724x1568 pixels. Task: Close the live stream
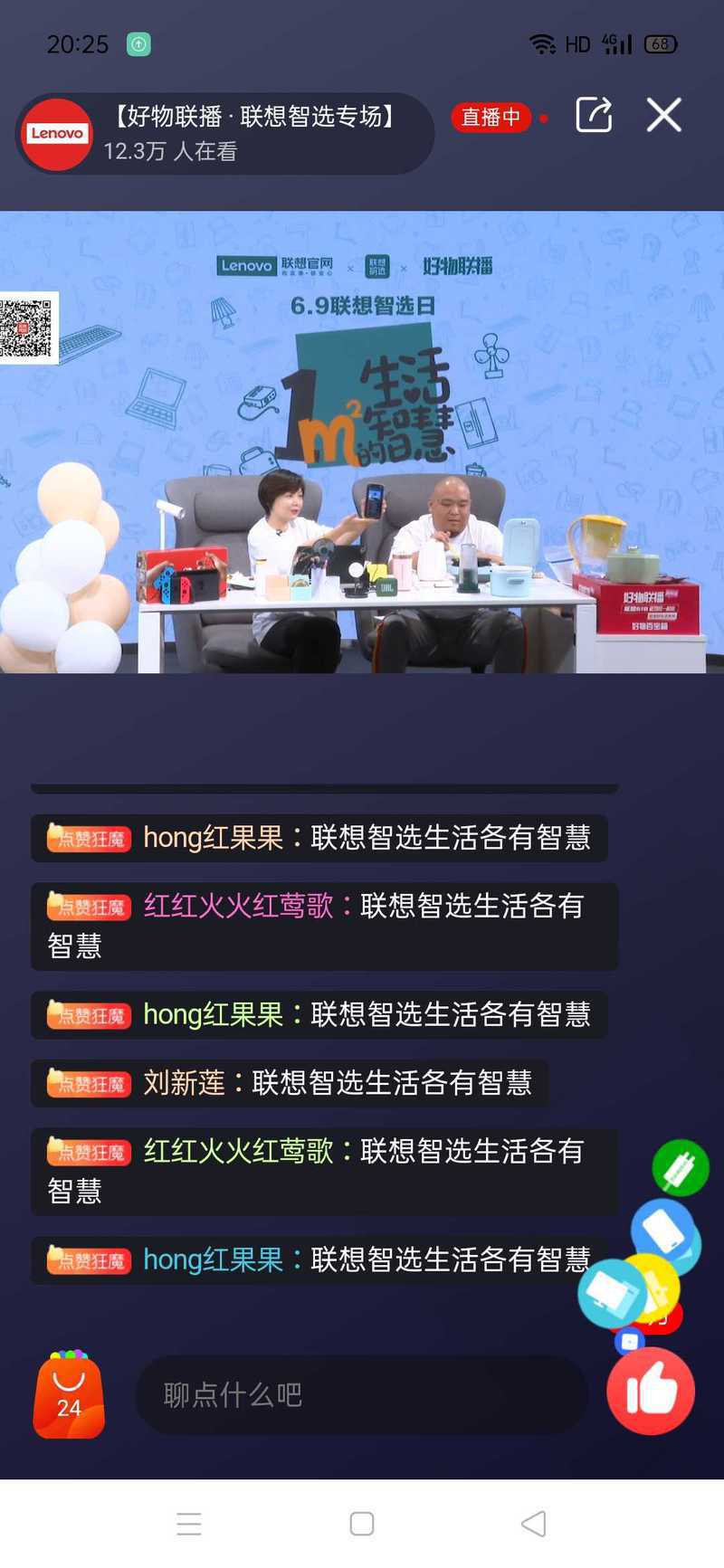point(663,116)
